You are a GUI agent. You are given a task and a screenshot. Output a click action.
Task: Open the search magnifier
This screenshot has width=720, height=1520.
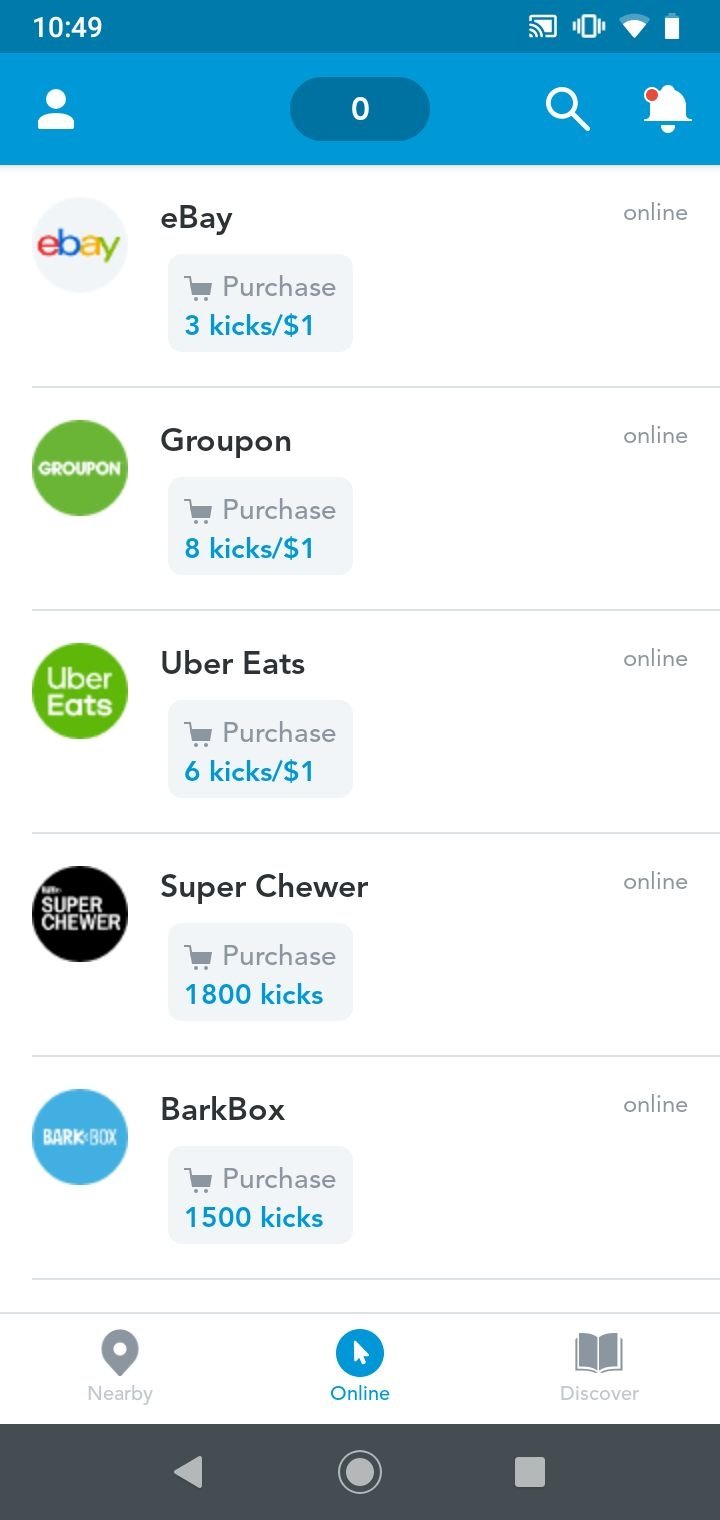click(x=567, y=109)
